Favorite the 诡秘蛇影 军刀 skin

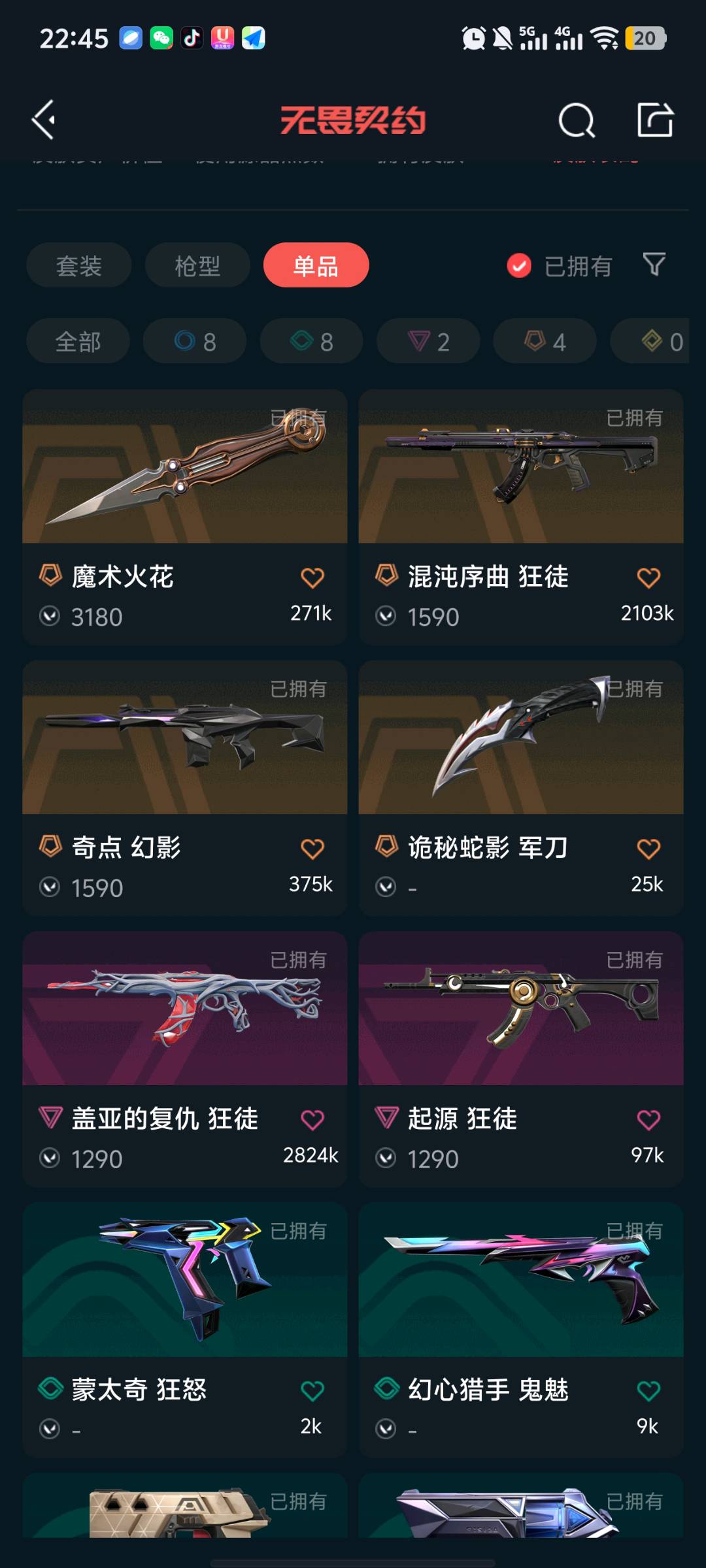point(648,849)
